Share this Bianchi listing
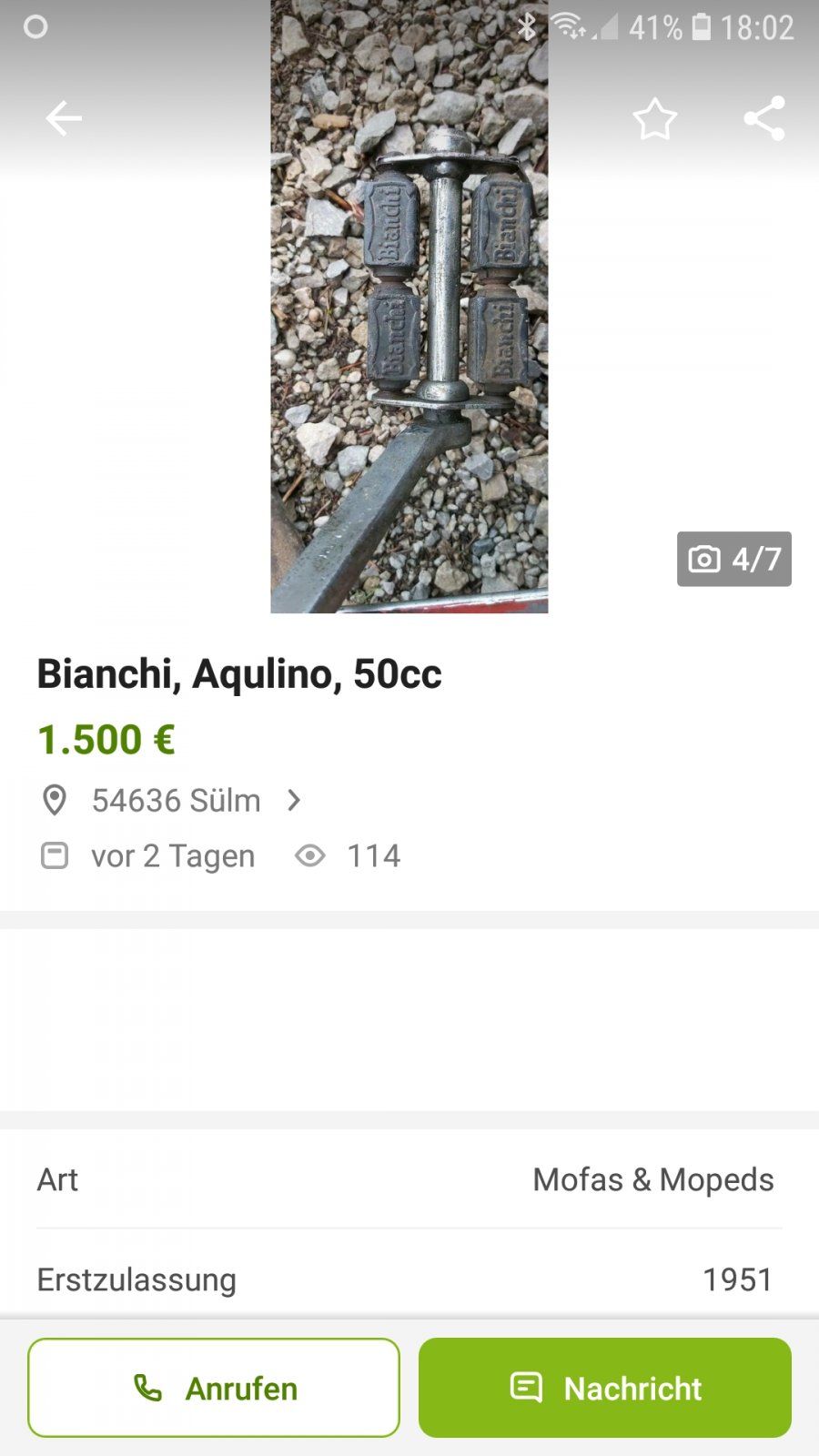The height and width of the screenshot is (1456, 819). (x=764, y=118)
